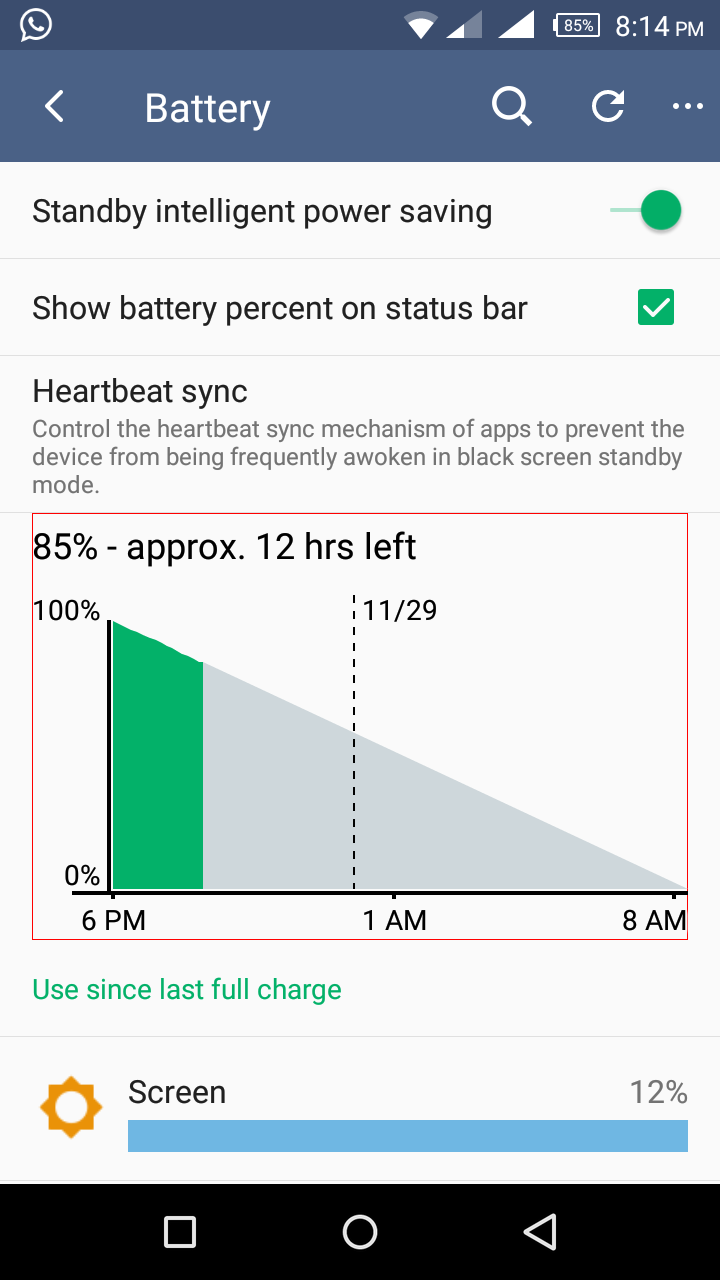
Task: Open search in Battery settings
Action: (x=512, y=107)
